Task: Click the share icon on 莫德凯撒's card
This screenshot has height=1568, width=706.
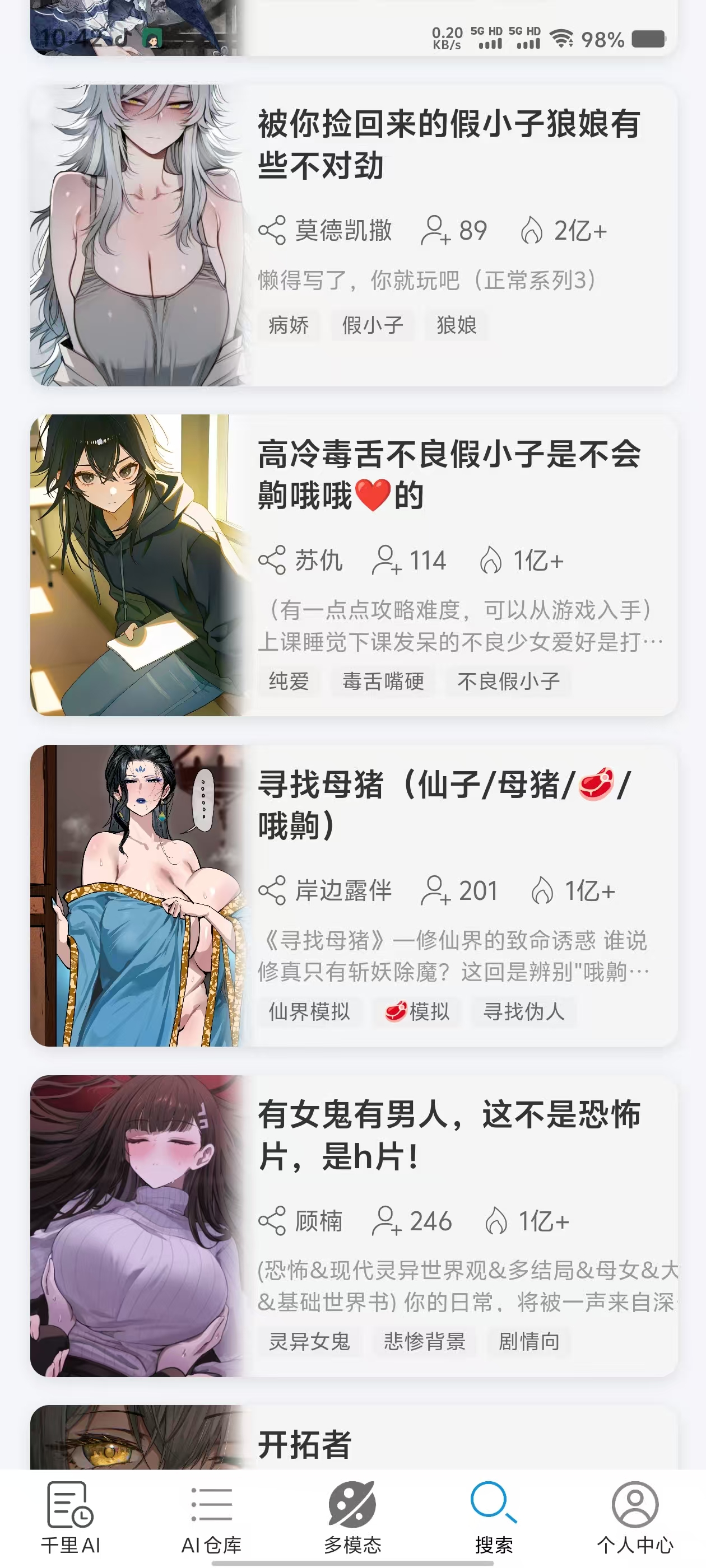Action: coord(272,230)
